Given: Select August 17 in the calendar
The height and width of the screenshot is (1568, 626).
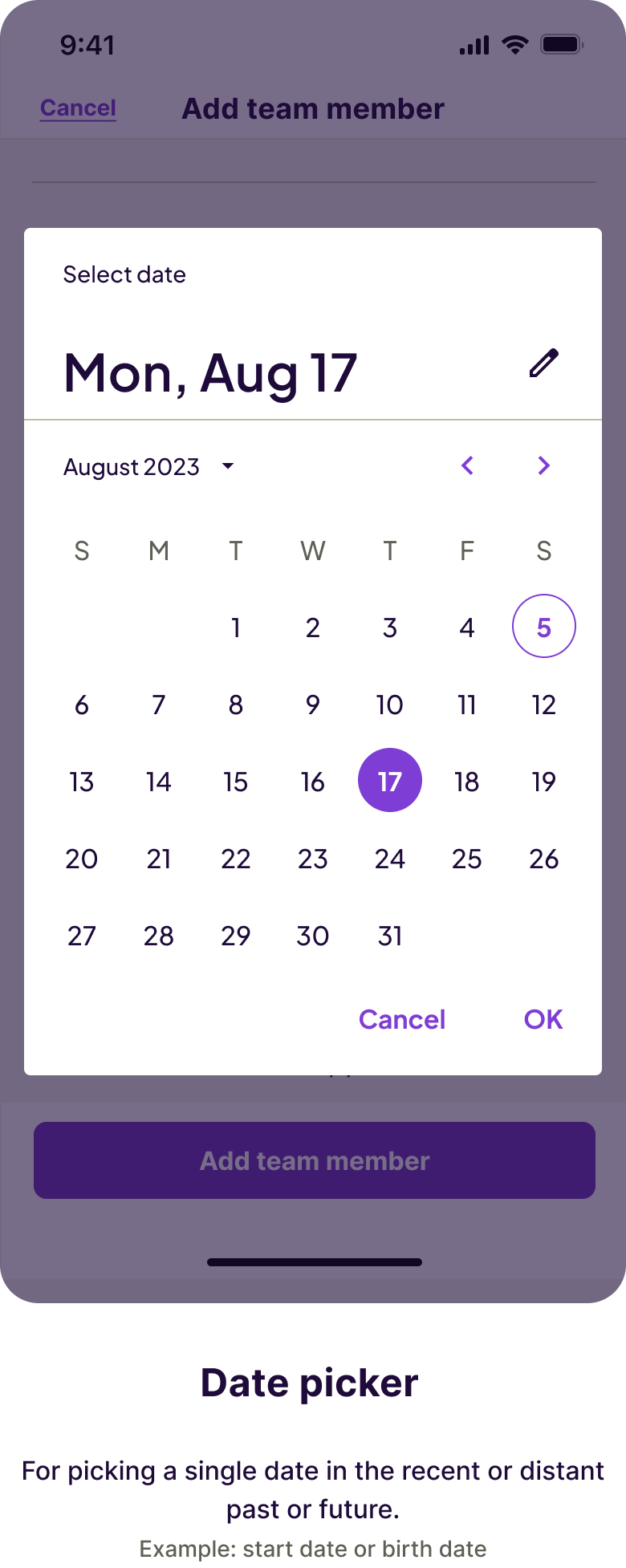Looking at the screenshot, I should (389, 779).
